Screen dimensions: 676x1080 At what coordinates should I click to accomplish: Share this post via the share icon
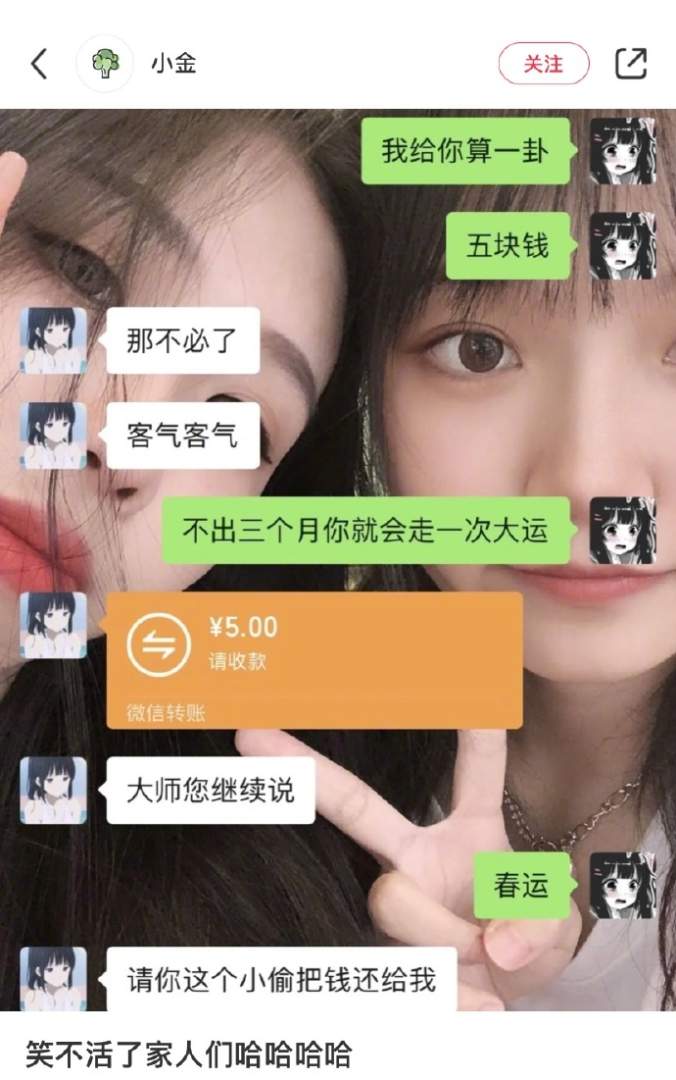coord(631,64)
